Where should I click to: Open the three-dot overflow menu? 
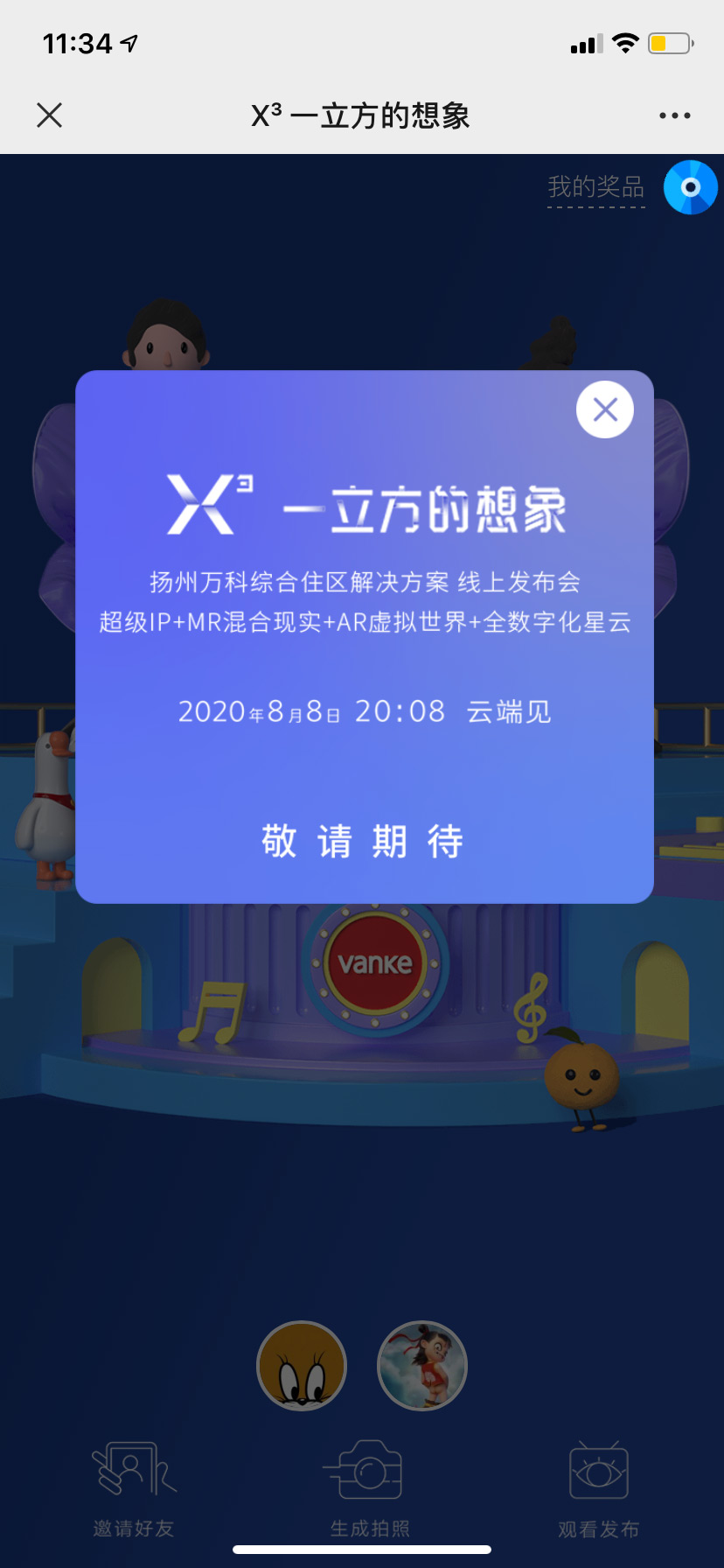click(x=674, y=115)
